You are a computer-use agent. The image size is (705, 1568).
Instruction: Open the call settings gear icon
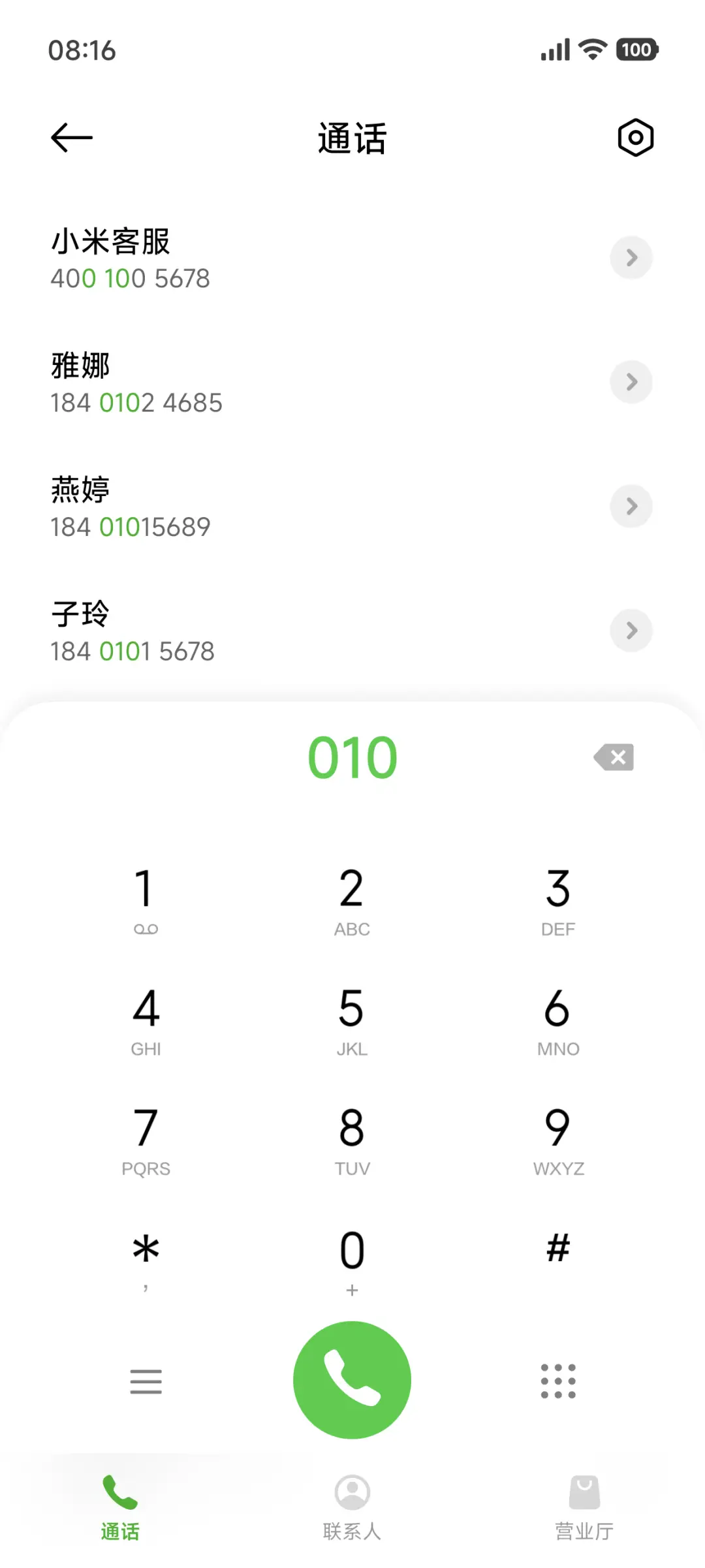634,137
